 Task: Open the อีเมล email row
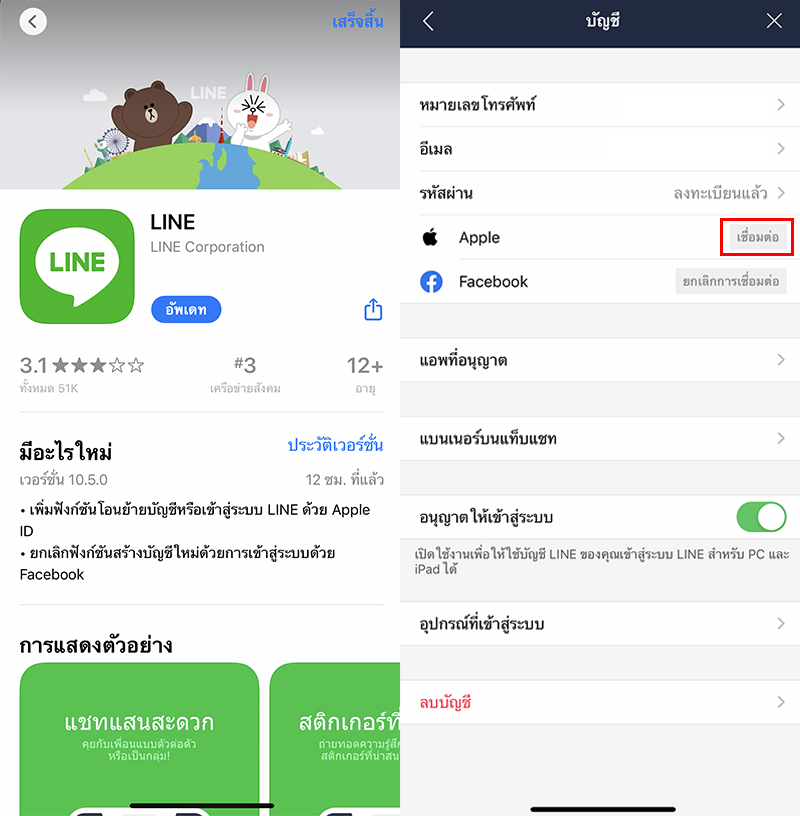click(x=600, y=149)
